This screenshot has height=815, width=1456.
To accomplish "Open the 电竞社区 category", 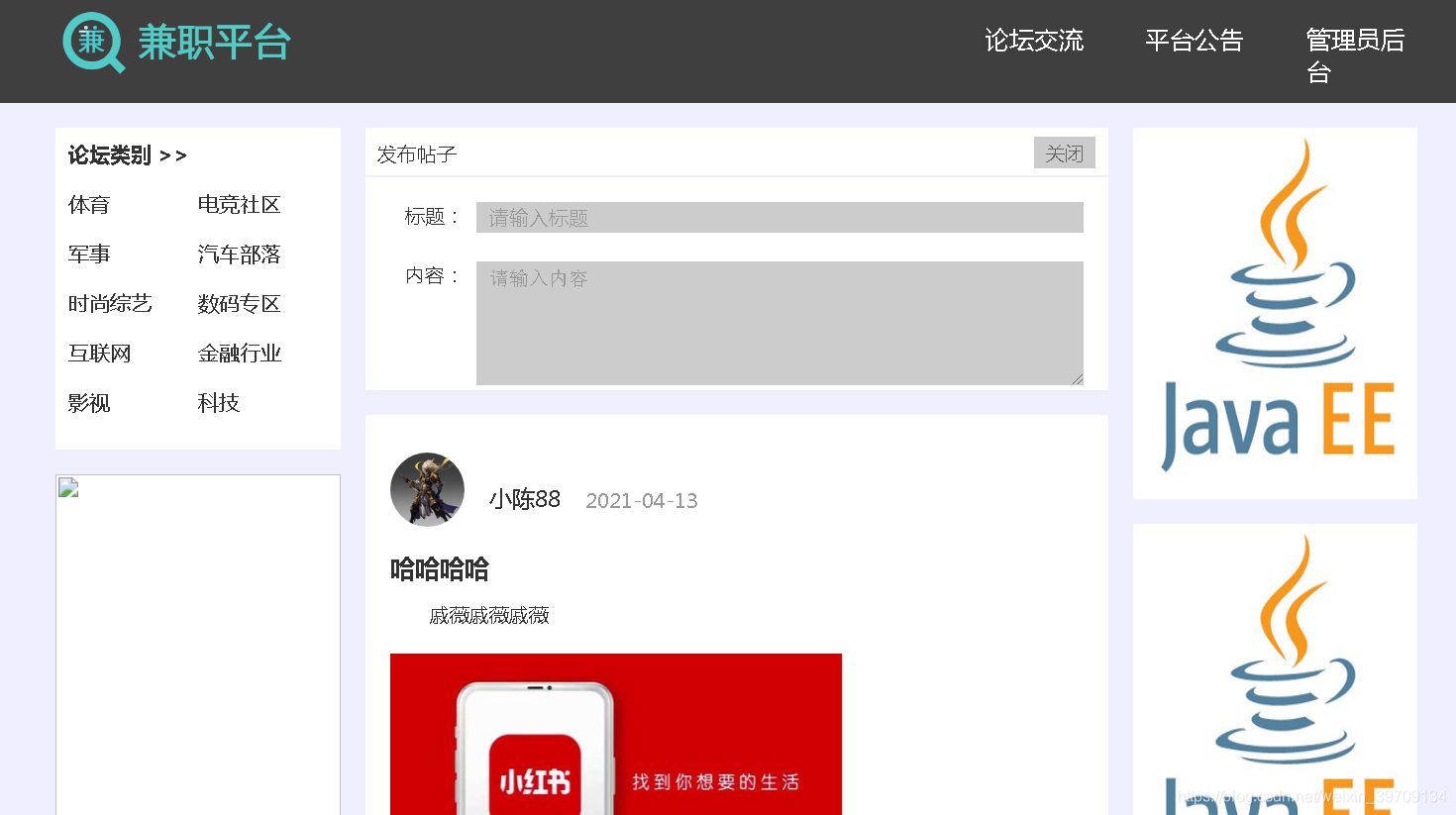I will click(x=239, y=205).
